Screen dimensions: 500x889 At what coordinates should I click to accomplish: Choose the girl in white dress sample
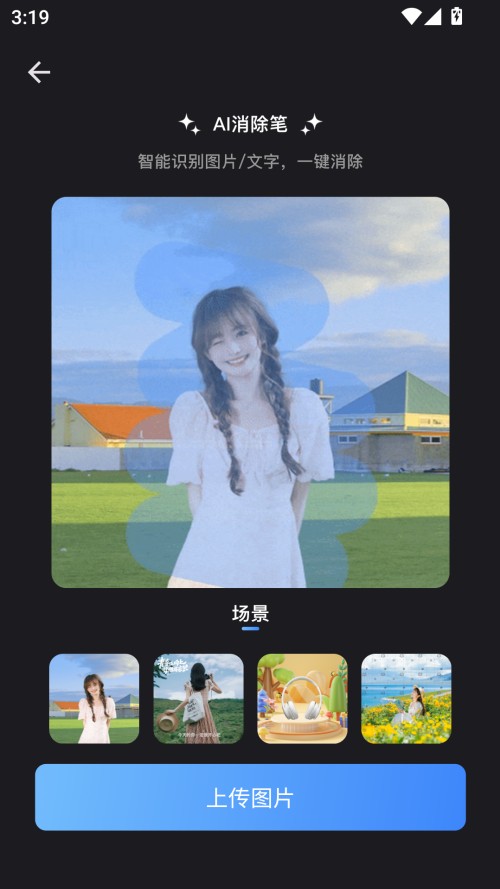tap(94, 698)
